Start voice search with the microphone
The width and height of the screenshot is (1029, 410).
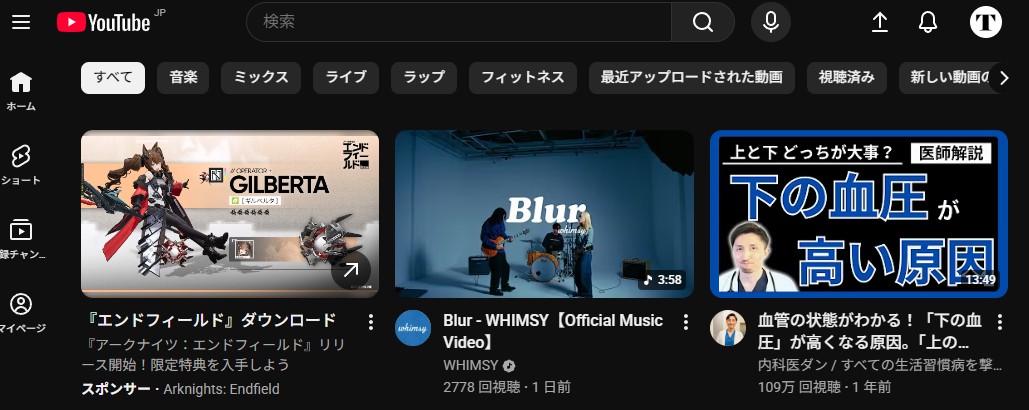pyautogui.click(x=770, y=22)
